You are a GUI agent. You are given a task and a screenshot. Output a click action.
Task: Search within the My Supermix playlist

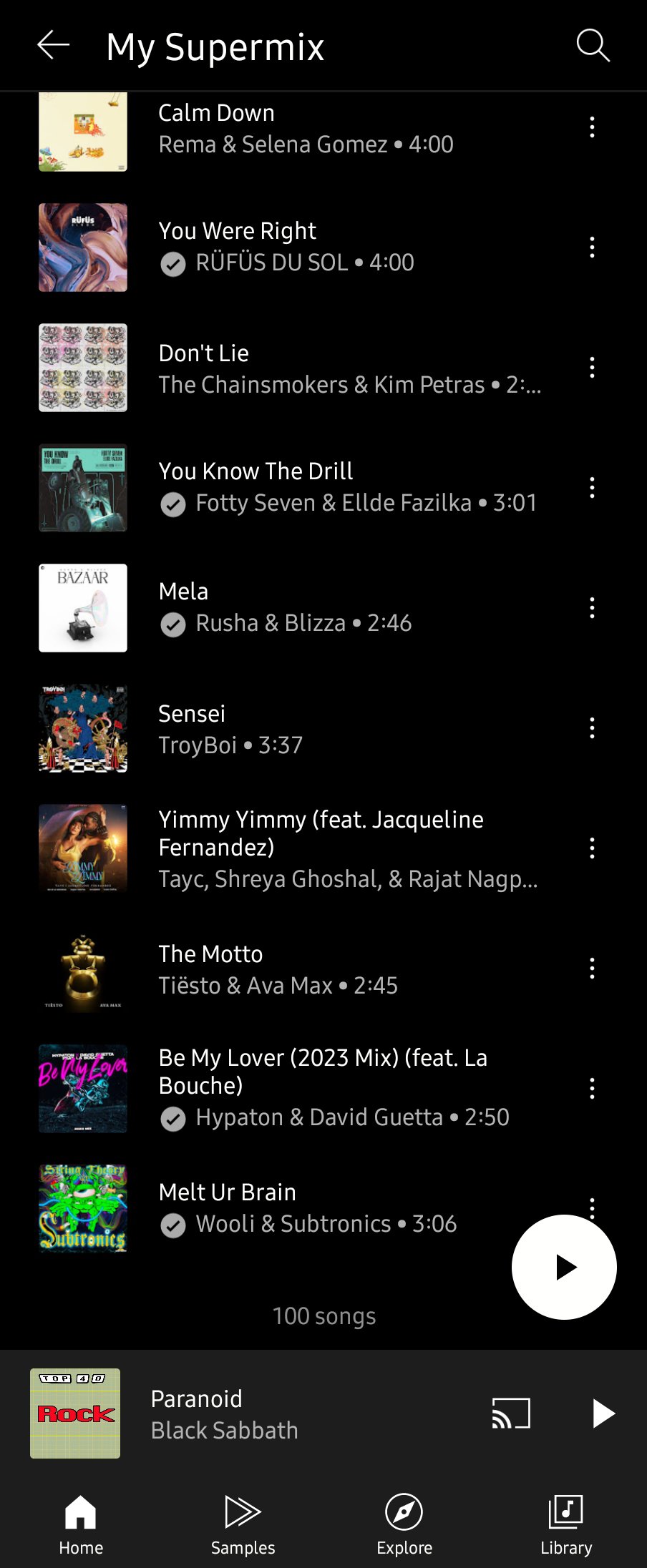click(593, 46)
